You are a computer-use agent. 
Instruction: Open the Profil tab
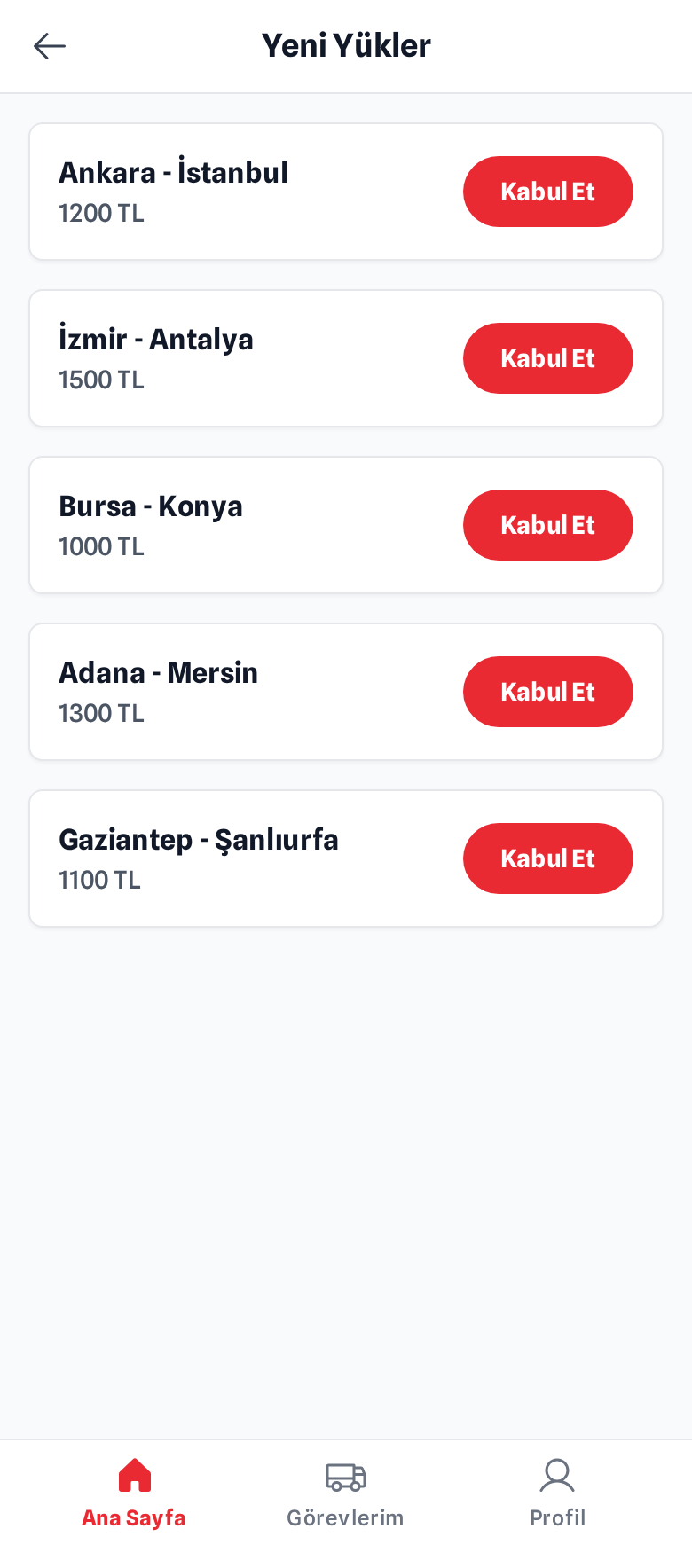tap(557, 1499)
